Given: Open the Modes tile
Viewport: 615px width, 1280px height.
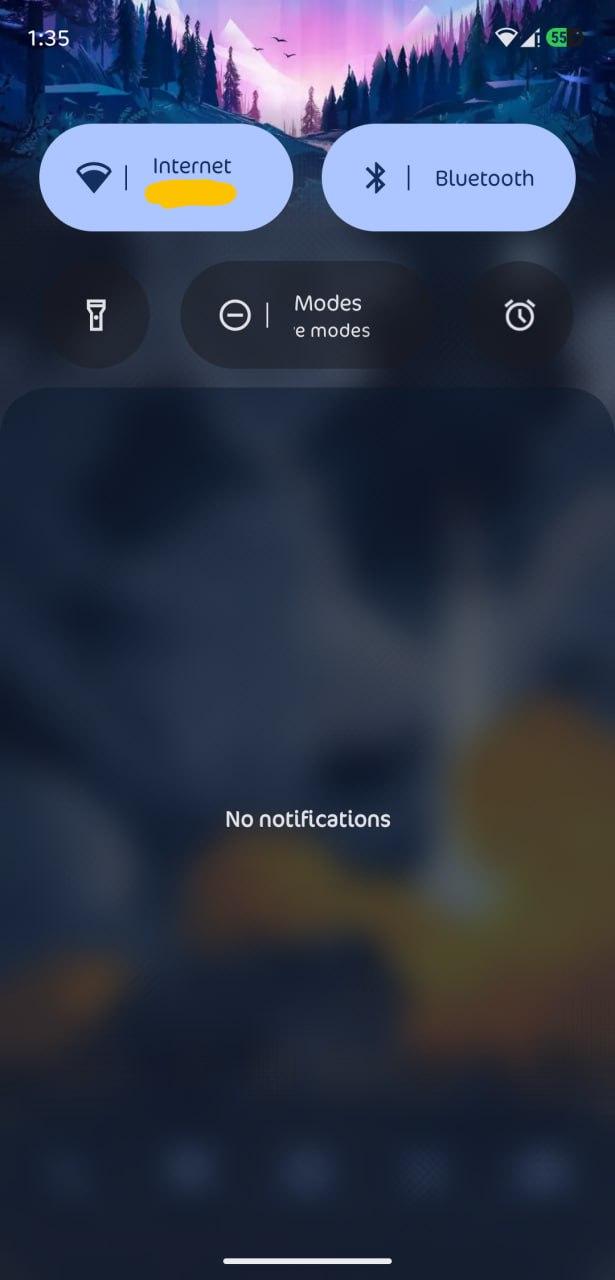Looking at the screenshot, I should point(307,316).
